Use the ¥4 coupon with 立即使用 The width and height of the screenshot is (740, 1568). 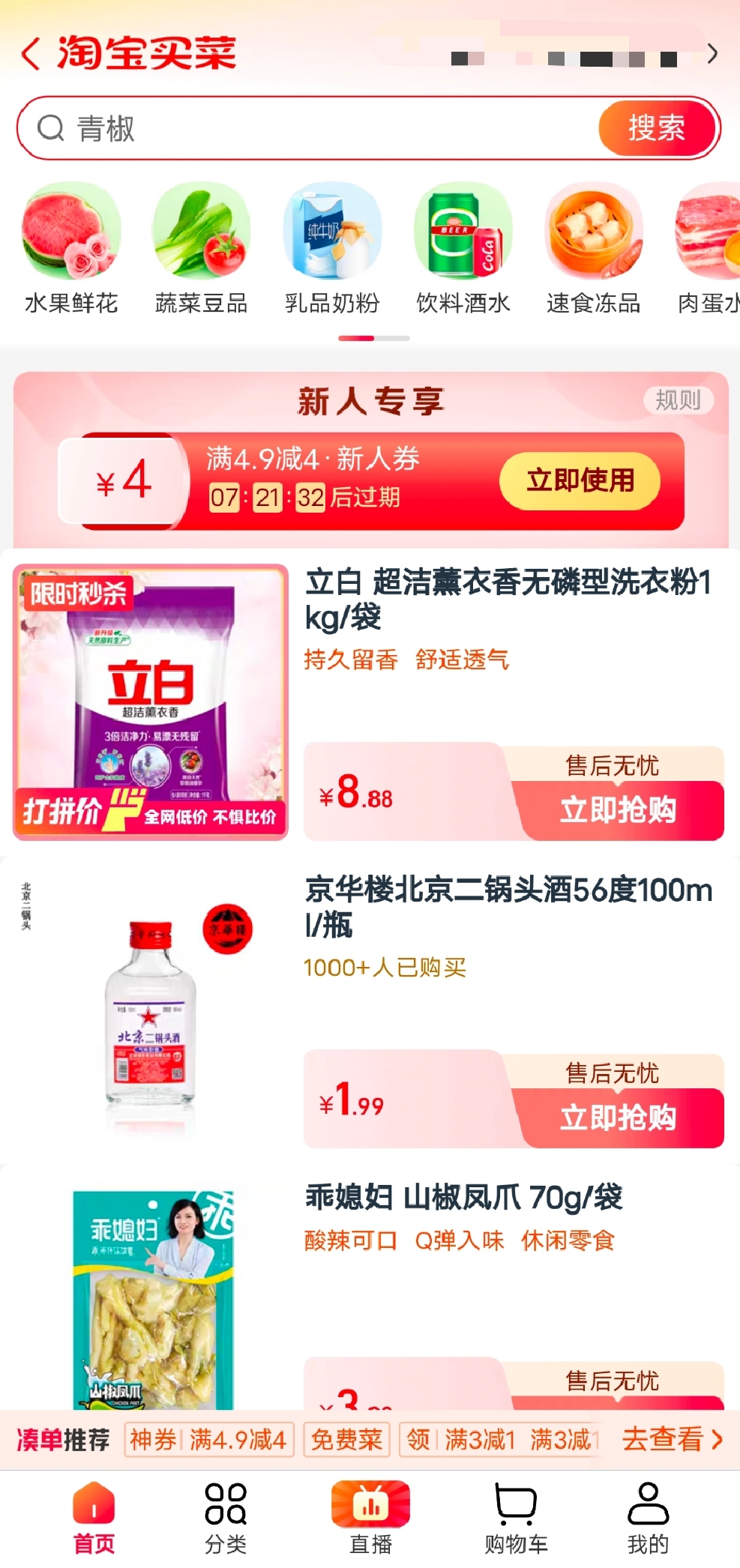pyautogui.click(x=580, y=480)
